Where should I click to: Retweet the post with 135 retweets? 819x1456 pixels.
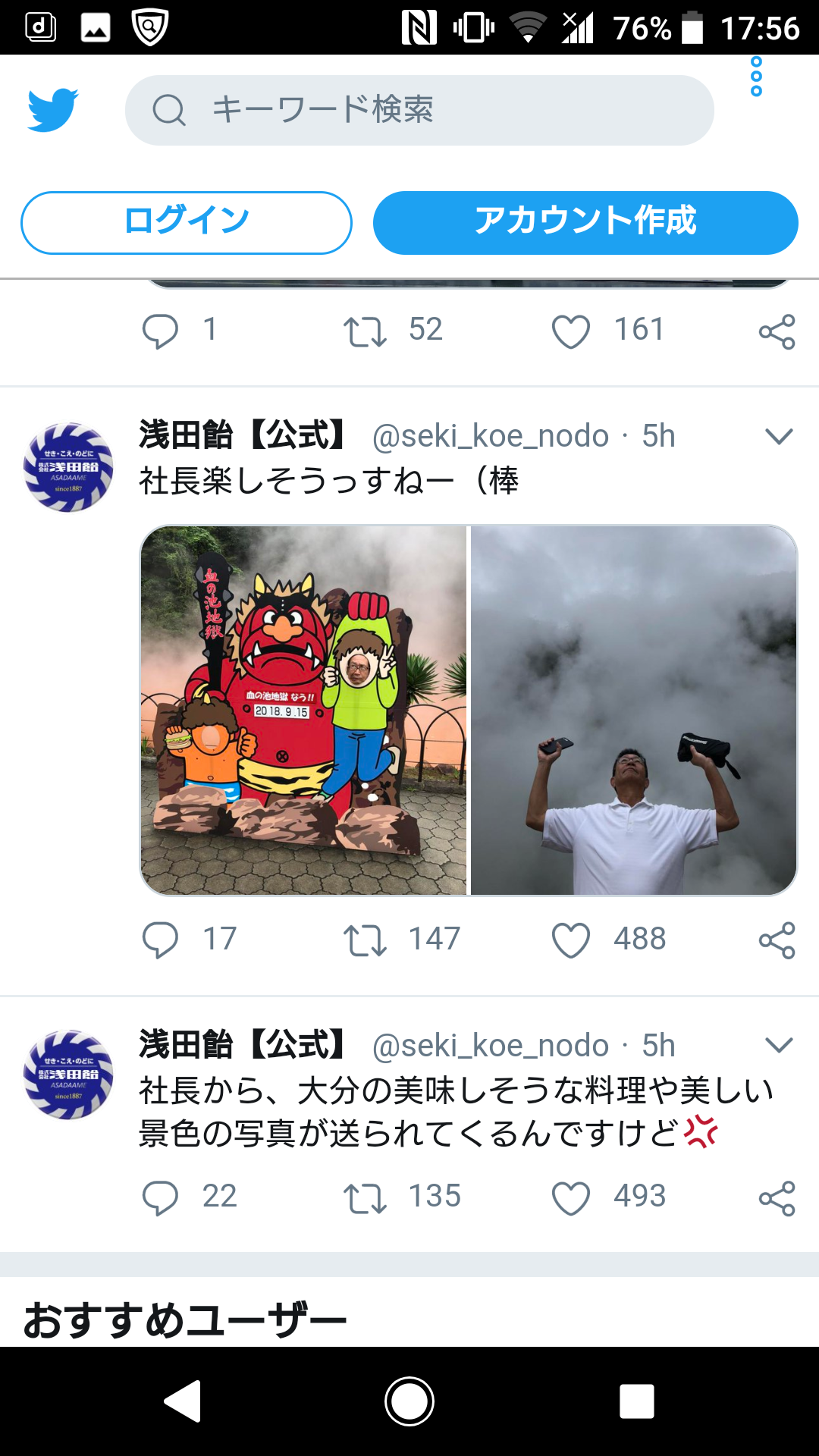click(x=366, y=1197)
